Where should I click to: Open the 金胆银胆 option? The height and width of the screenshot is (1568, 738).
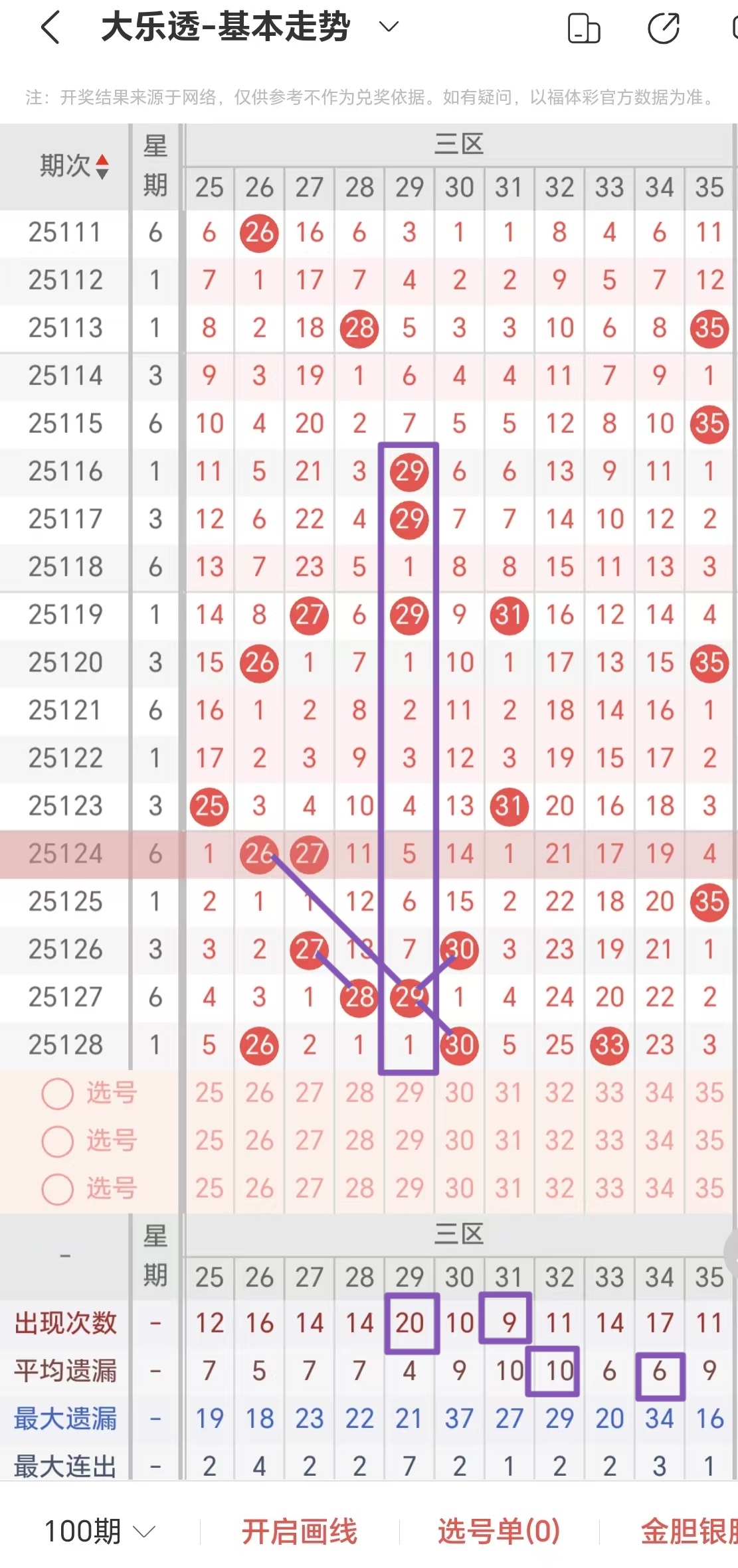click(688, 1531)
